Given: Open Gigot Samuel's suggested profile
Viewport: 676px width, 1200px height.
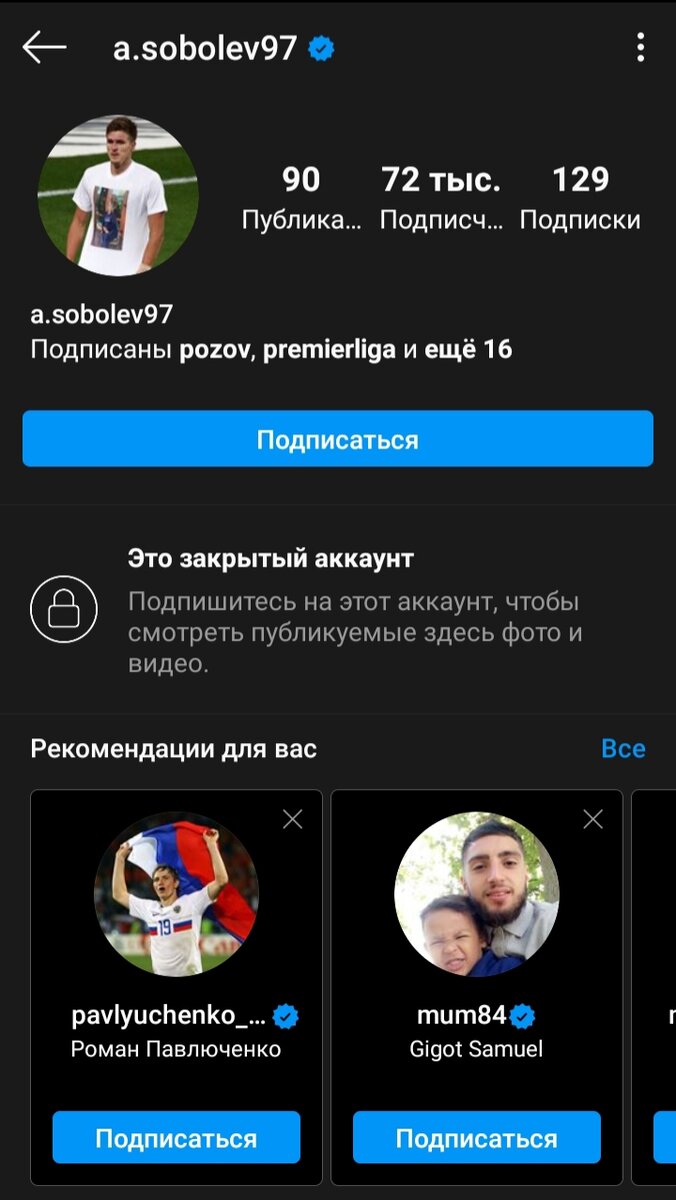Looking at the screenshot, I should tap(476, 894).
